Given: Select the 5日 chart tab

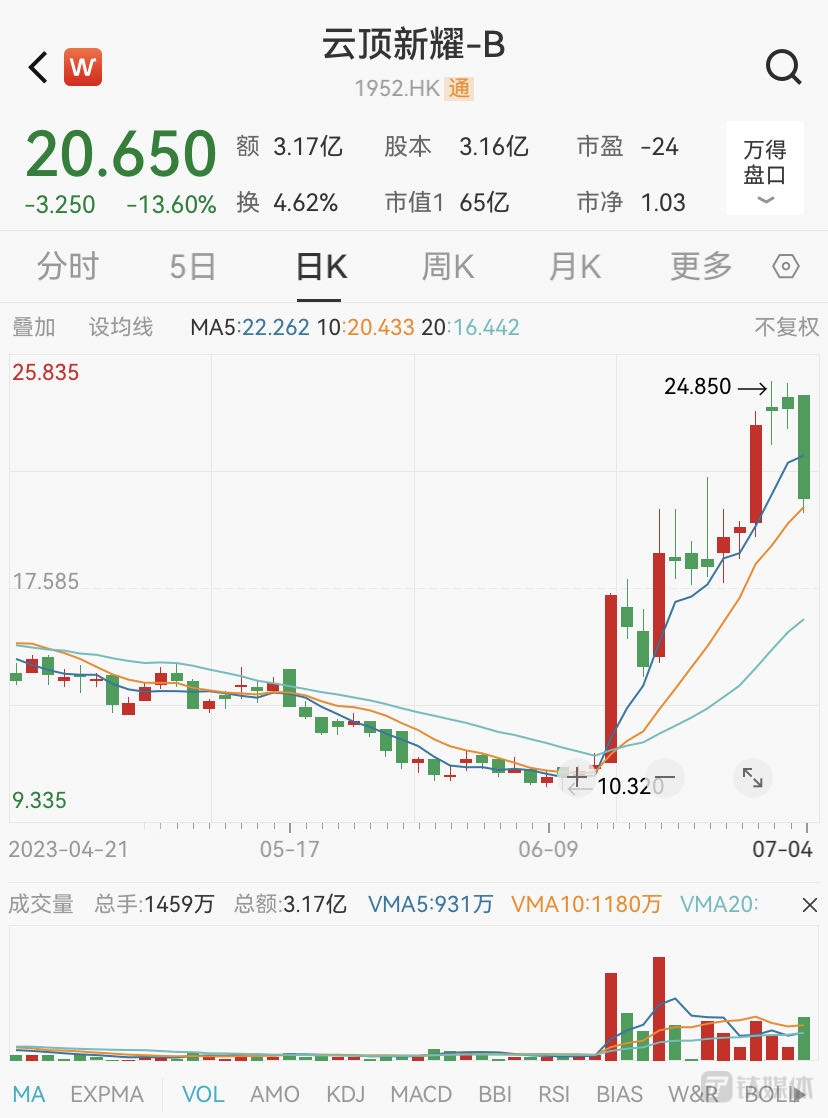Looking at the screenshot, I should click(192, 267).
